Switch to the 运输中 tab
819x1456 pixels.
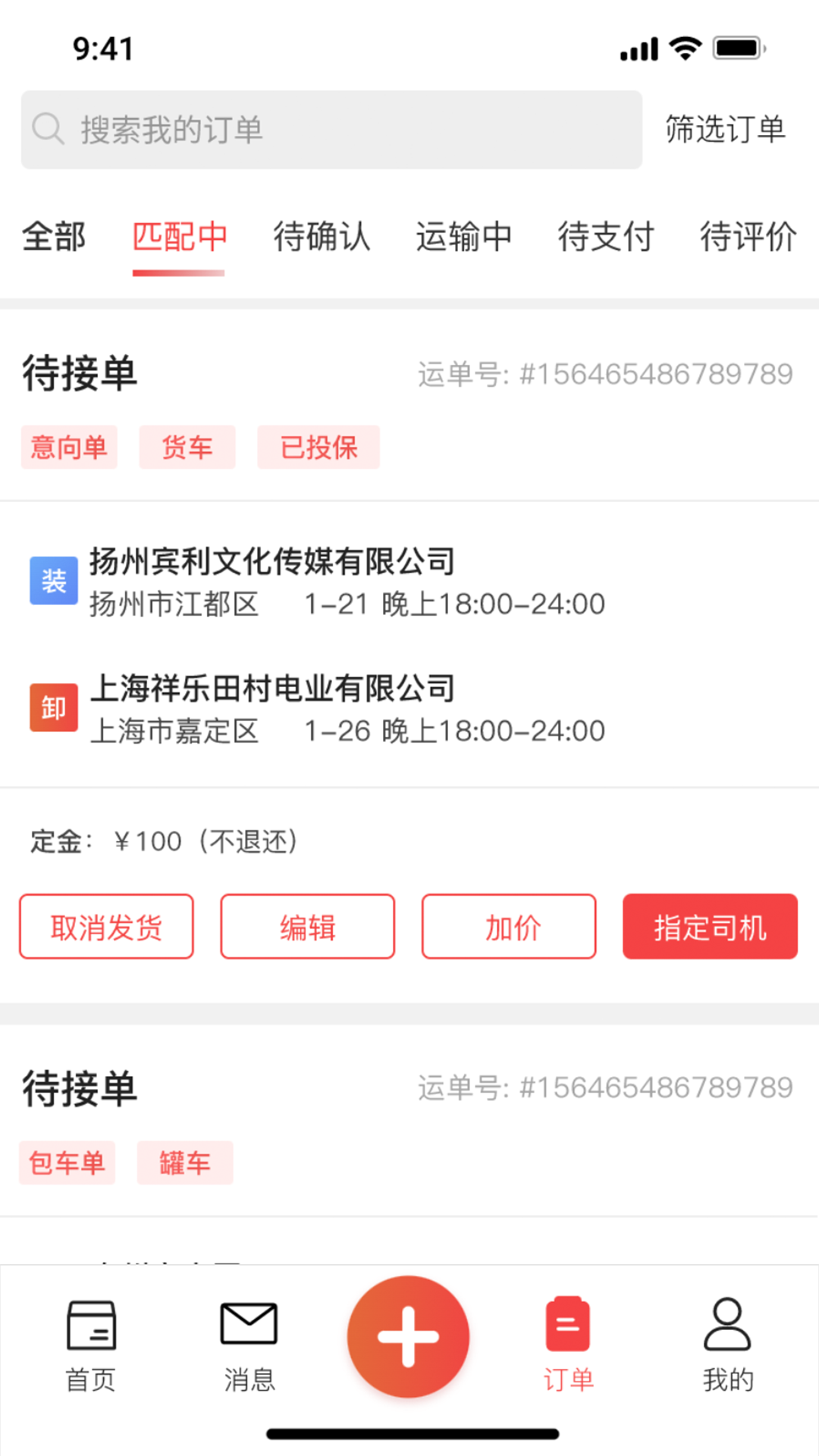[463, 237]
